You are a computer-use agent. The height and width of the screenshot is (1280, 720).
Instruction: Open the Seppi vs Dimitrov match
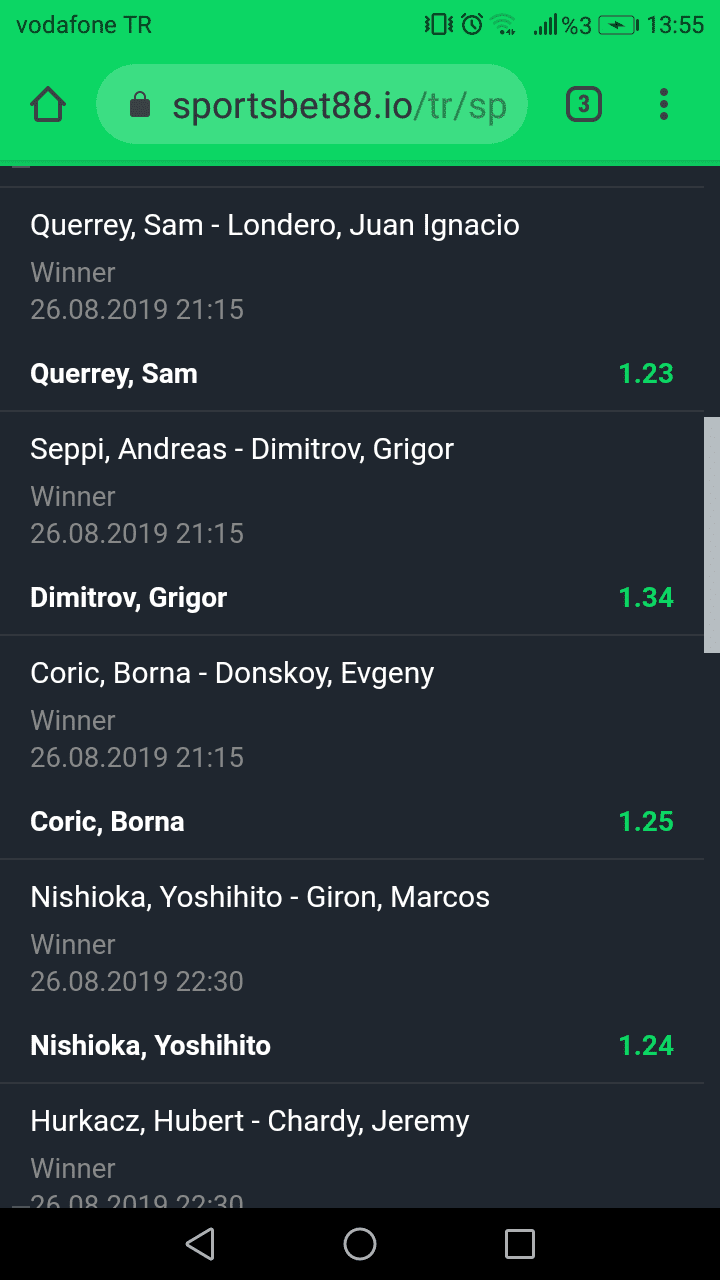pyautogui.click(x=242, y=449)
